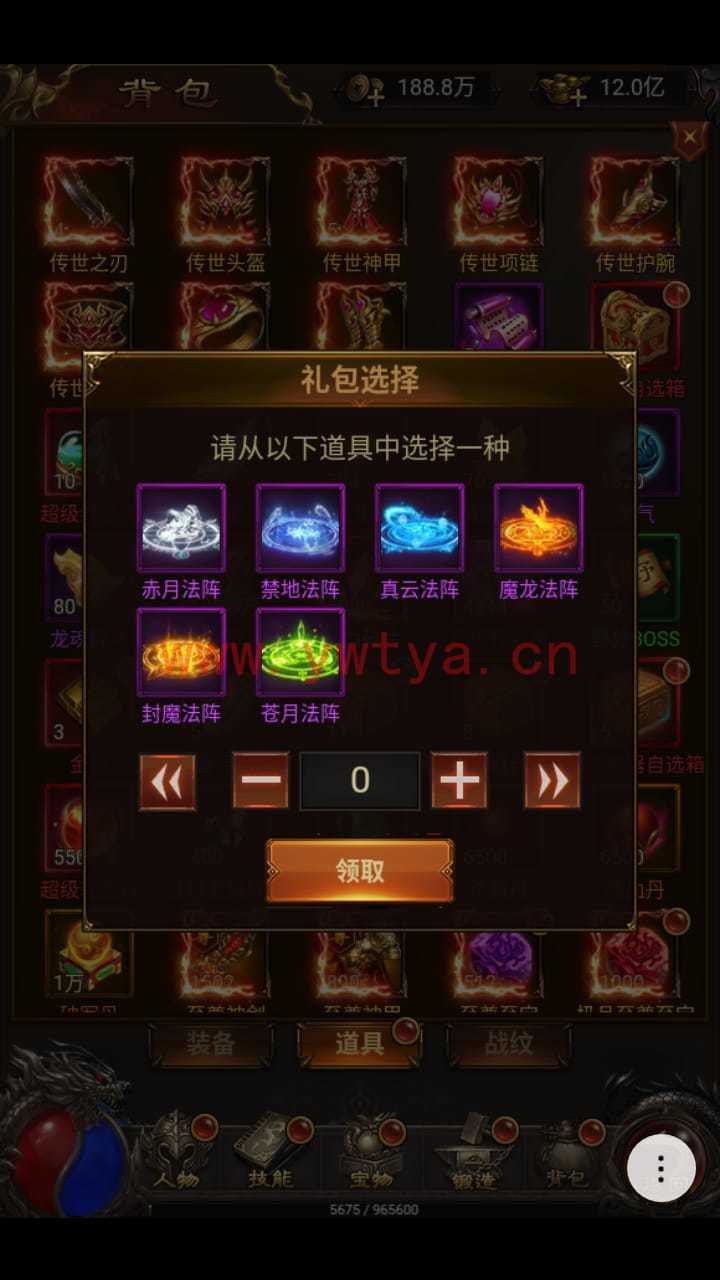Select the 魔龙法阵 item
Viewport: 720px width, 1280px height.
click(x=538, y=529)
